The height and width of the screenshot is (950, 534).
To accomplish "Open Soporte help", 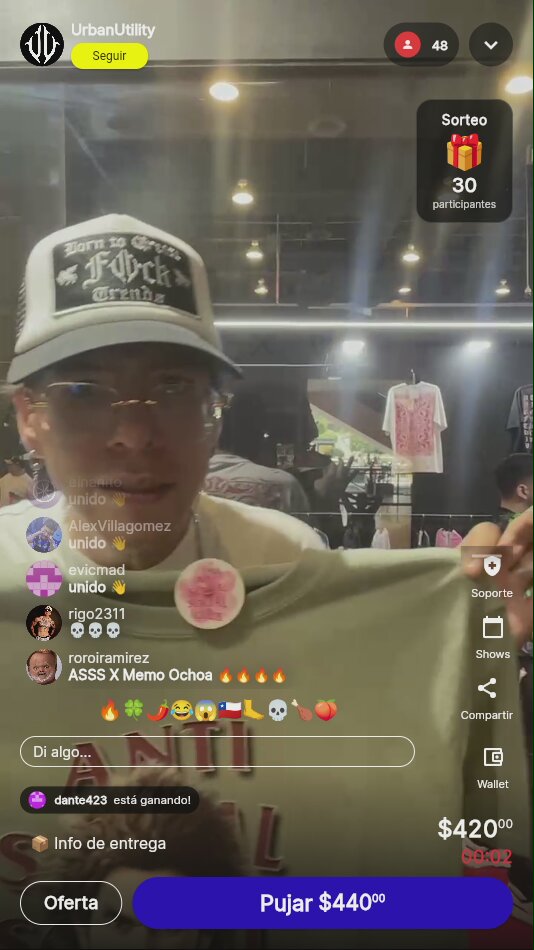I will click(x=492, y=576).
